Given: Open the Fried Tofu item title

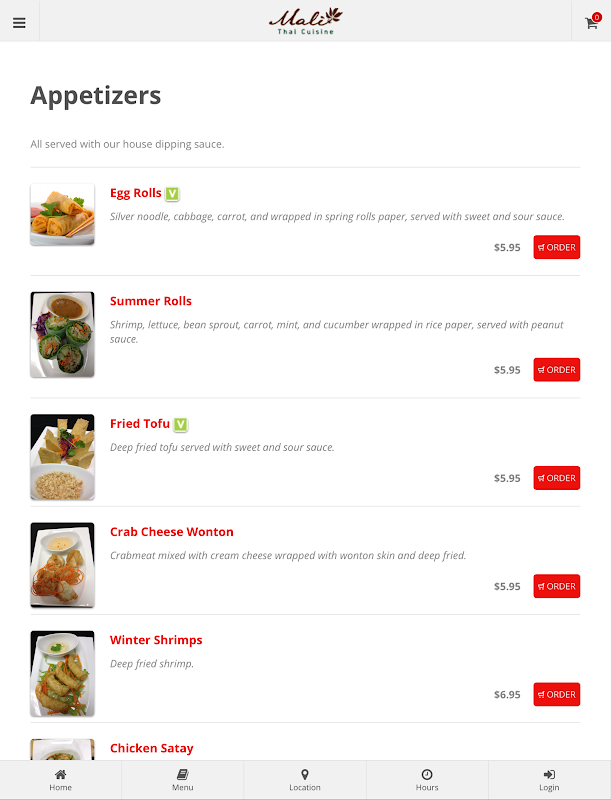Looking at the screenshot, I should pos(140,424).
